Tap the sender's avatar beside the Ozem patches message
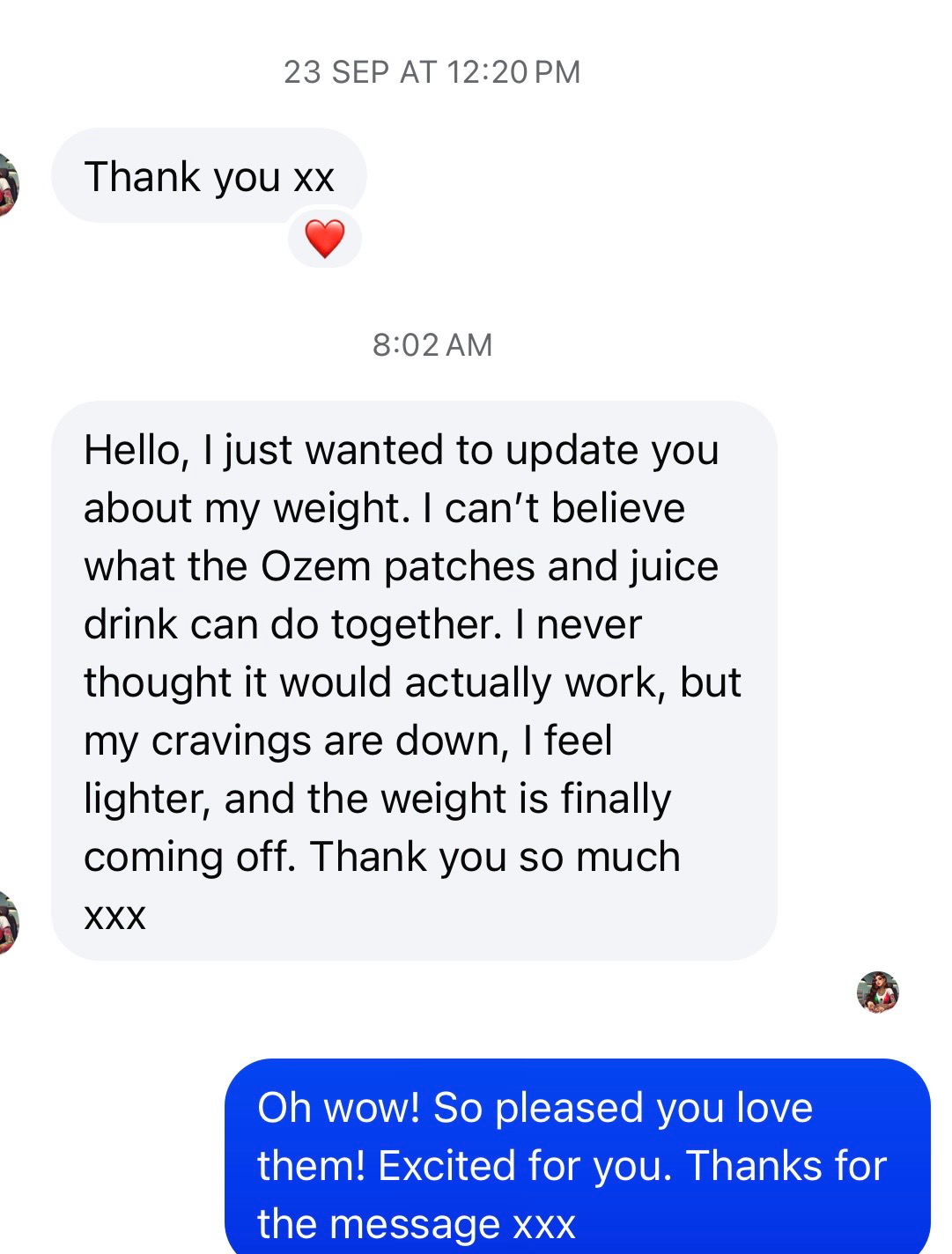Image resolution: width=952 pixels, height=1254 pixels. pos(7,922)
